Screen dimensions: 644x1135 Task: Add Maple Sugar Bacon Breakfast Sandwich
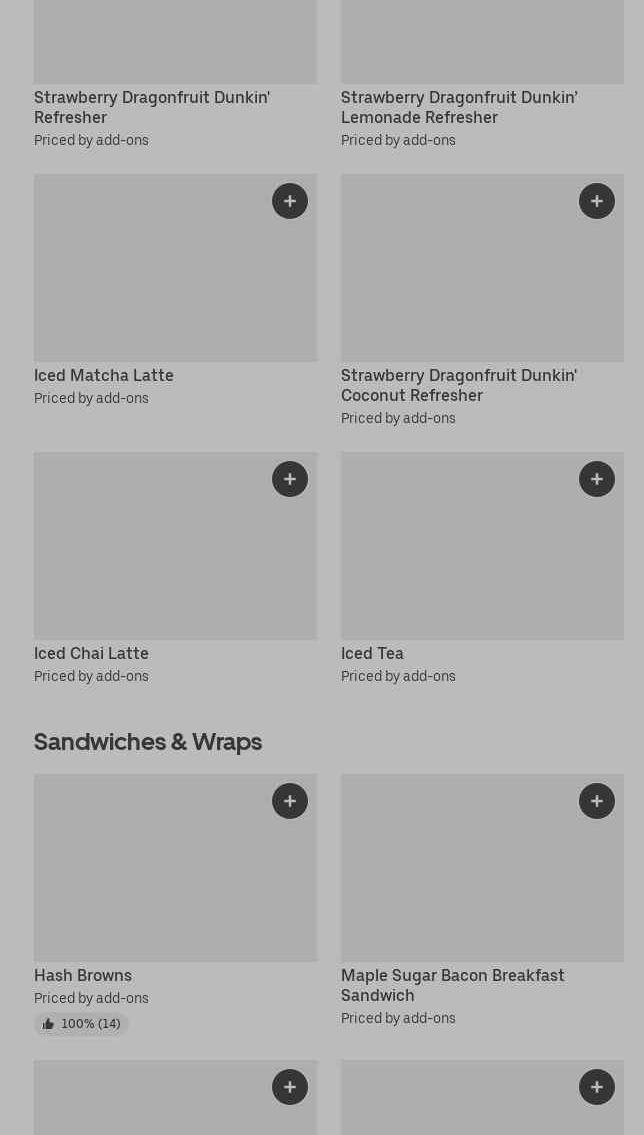coord(596,801)
